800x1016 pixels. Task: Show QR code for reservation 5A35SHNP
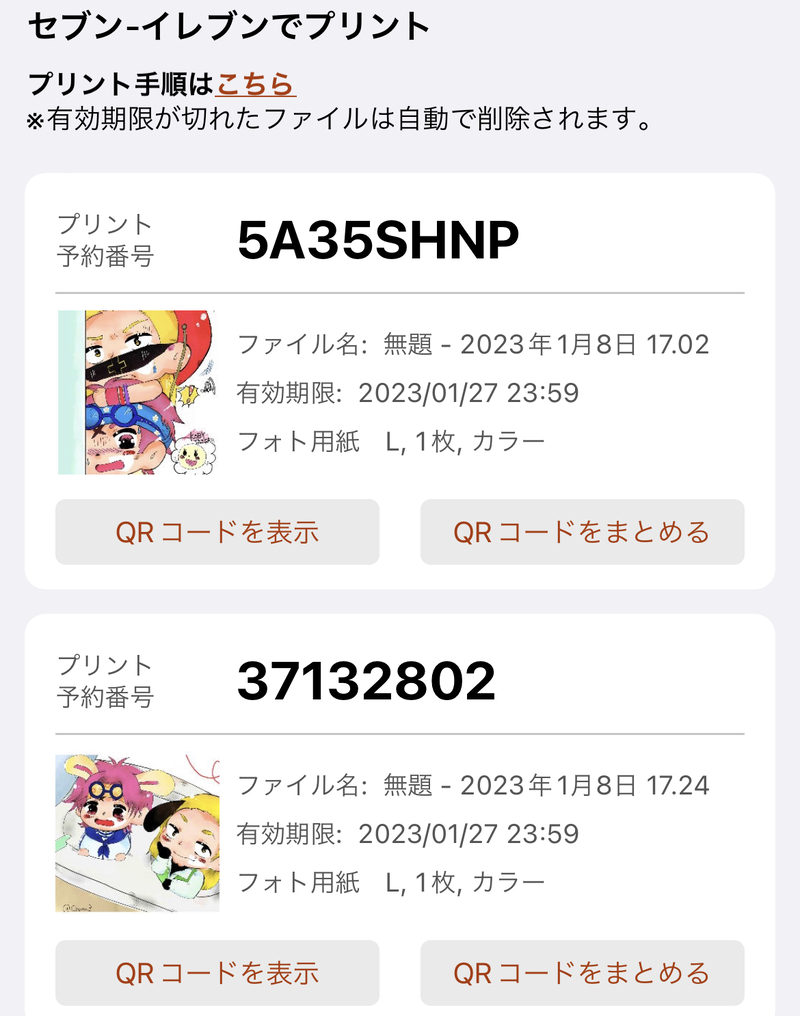click(217, 532)
